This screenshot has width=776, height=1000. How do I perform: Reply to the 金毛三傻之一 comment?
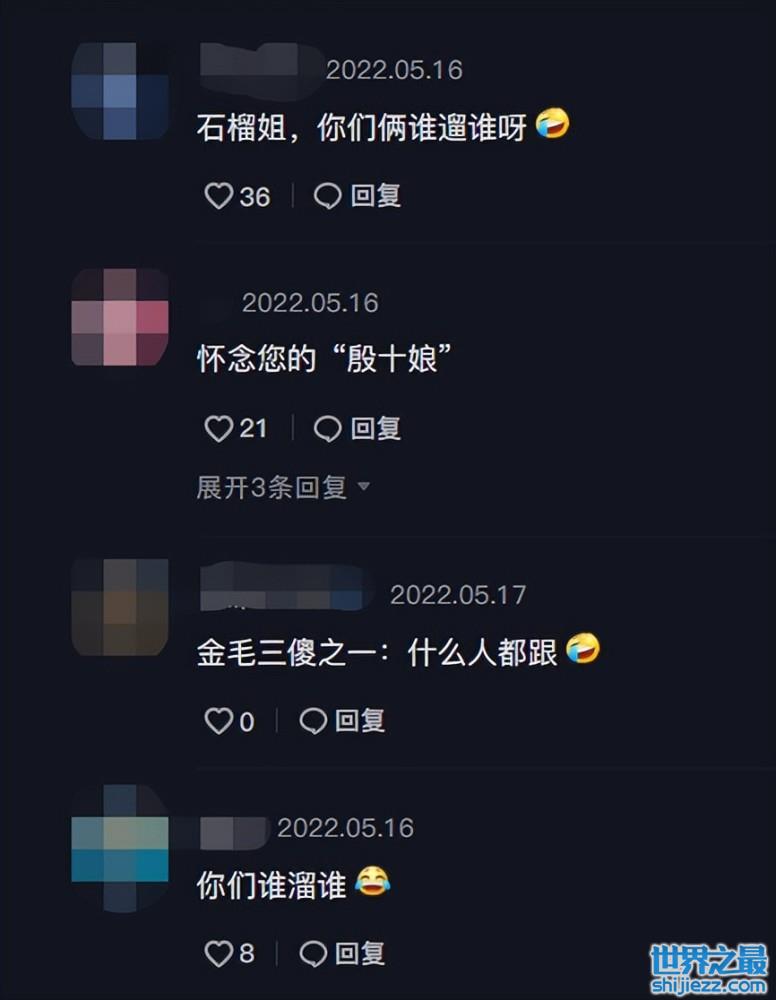pyautogui.click(x=342, y=721)
